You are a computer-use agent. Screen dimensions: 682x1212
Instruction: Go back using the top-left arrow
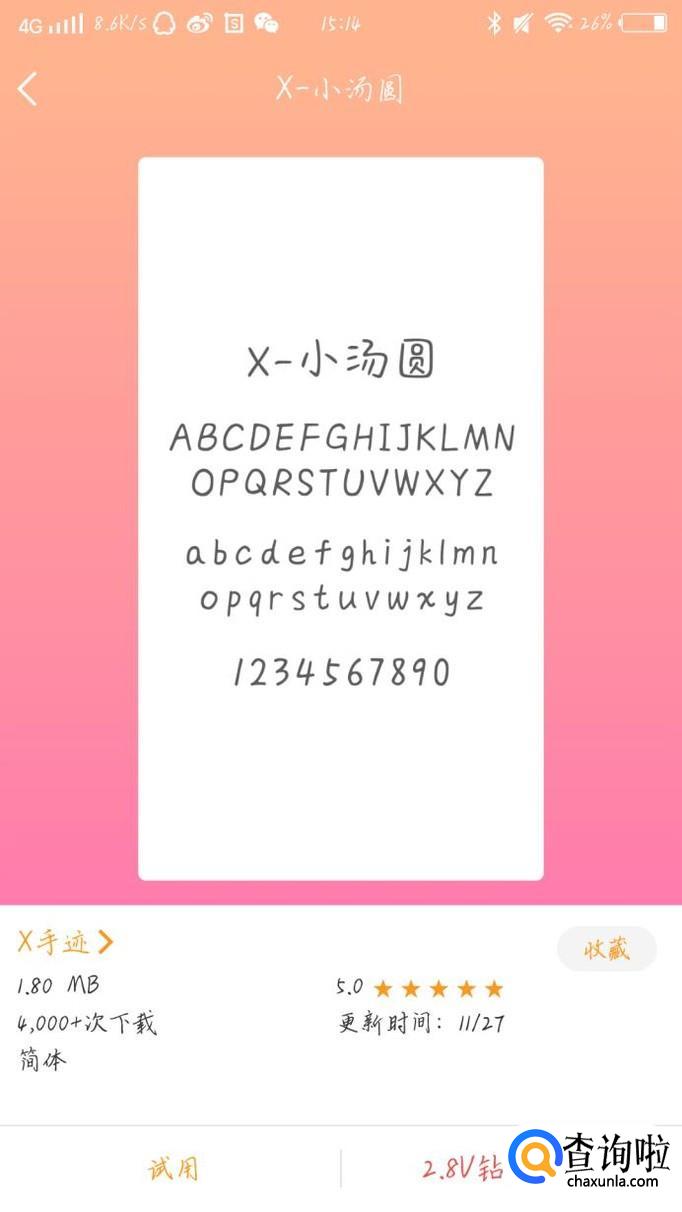click(28, 89)
